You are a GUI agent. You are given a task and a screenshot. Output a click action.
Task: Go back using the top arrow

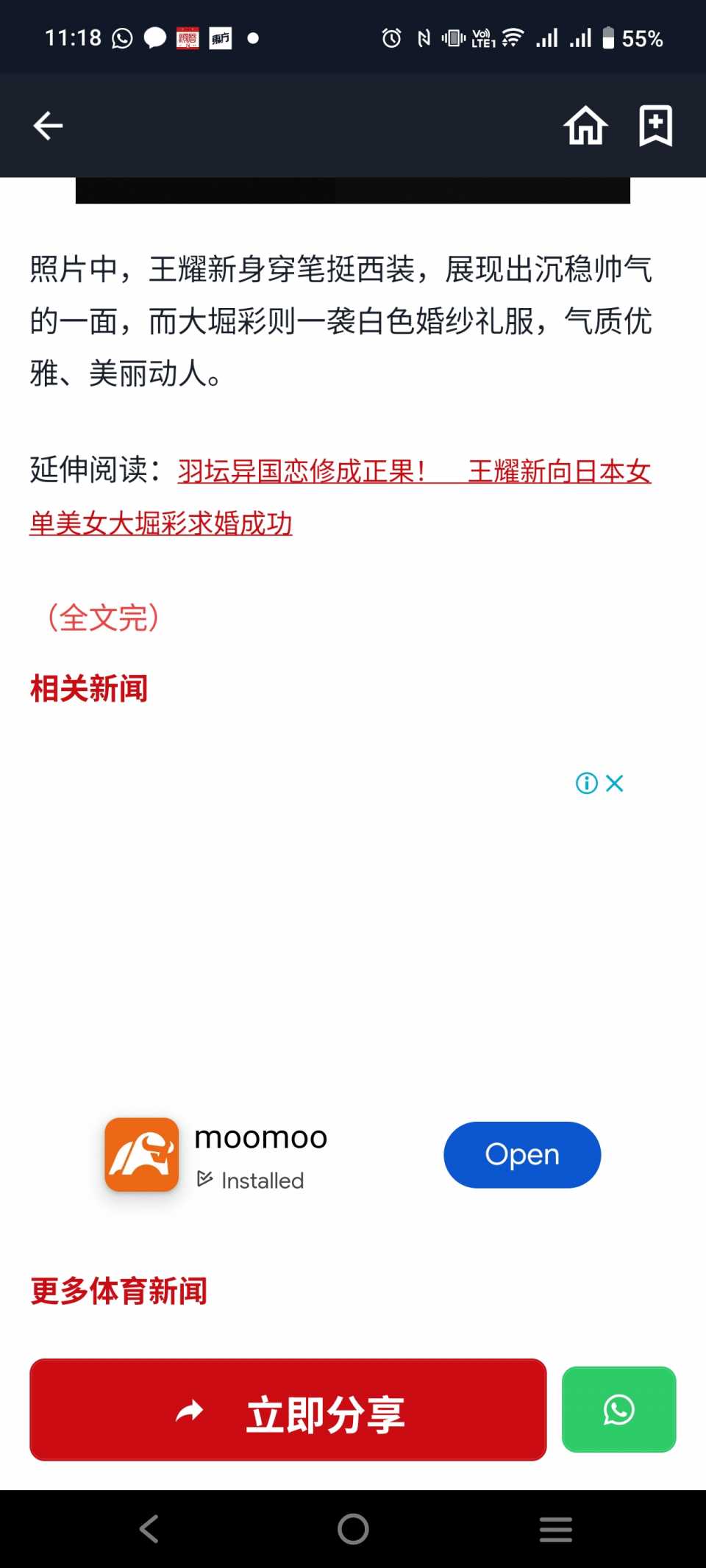(x=49, y=126)
